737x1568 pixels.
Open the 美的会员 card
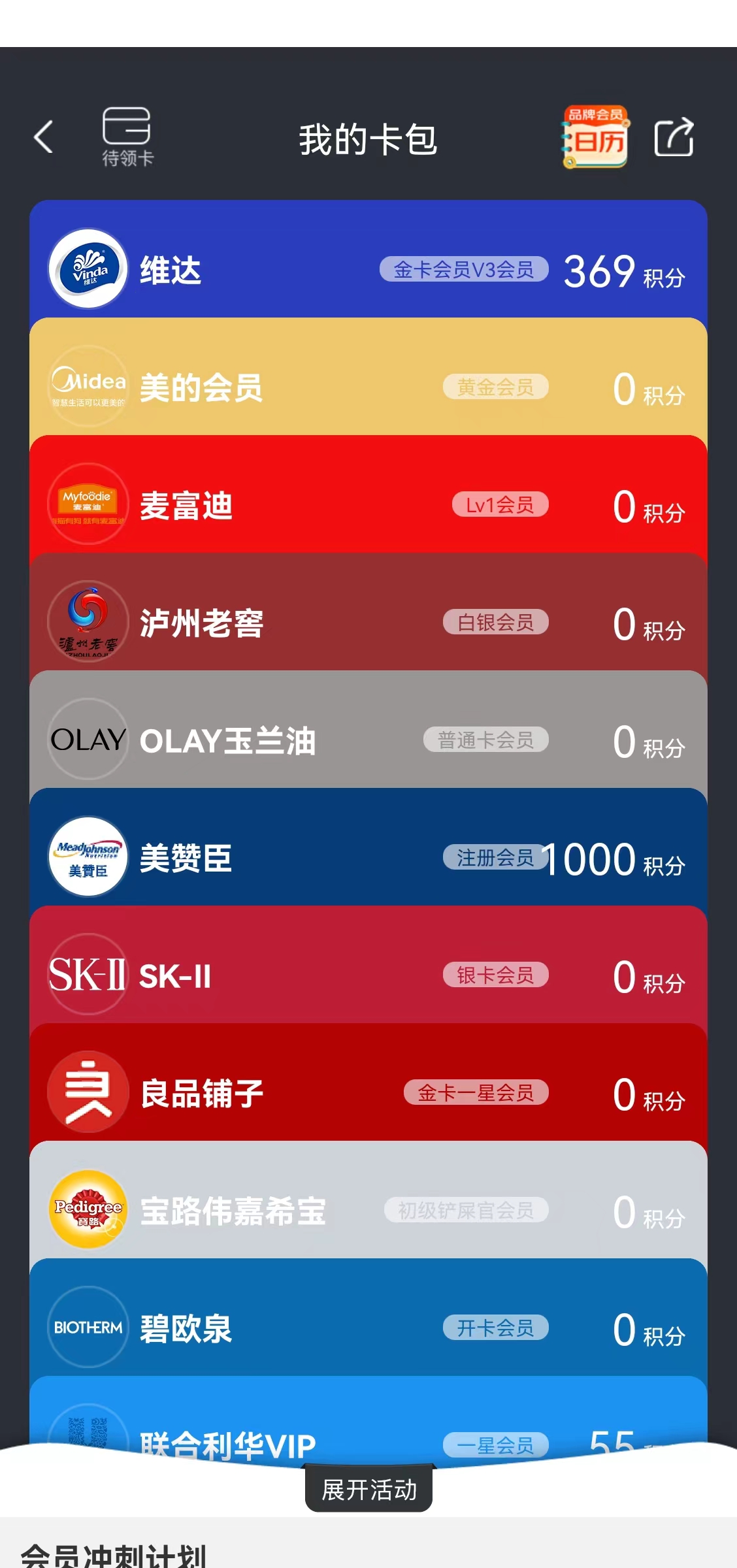pos(368,378)
